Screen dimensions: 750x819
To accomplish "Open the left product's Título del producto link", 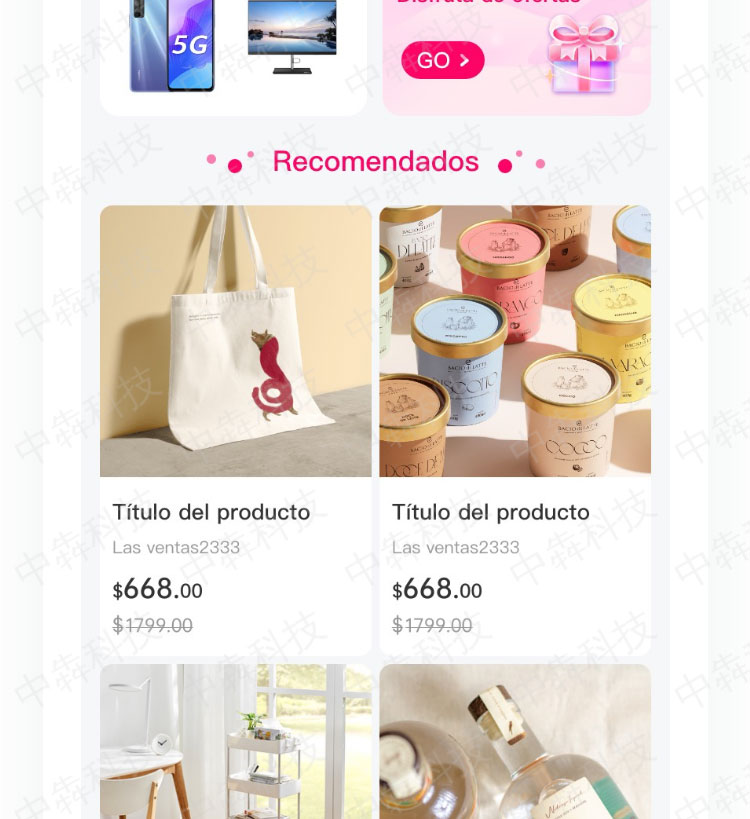I will tap(211, 512).
